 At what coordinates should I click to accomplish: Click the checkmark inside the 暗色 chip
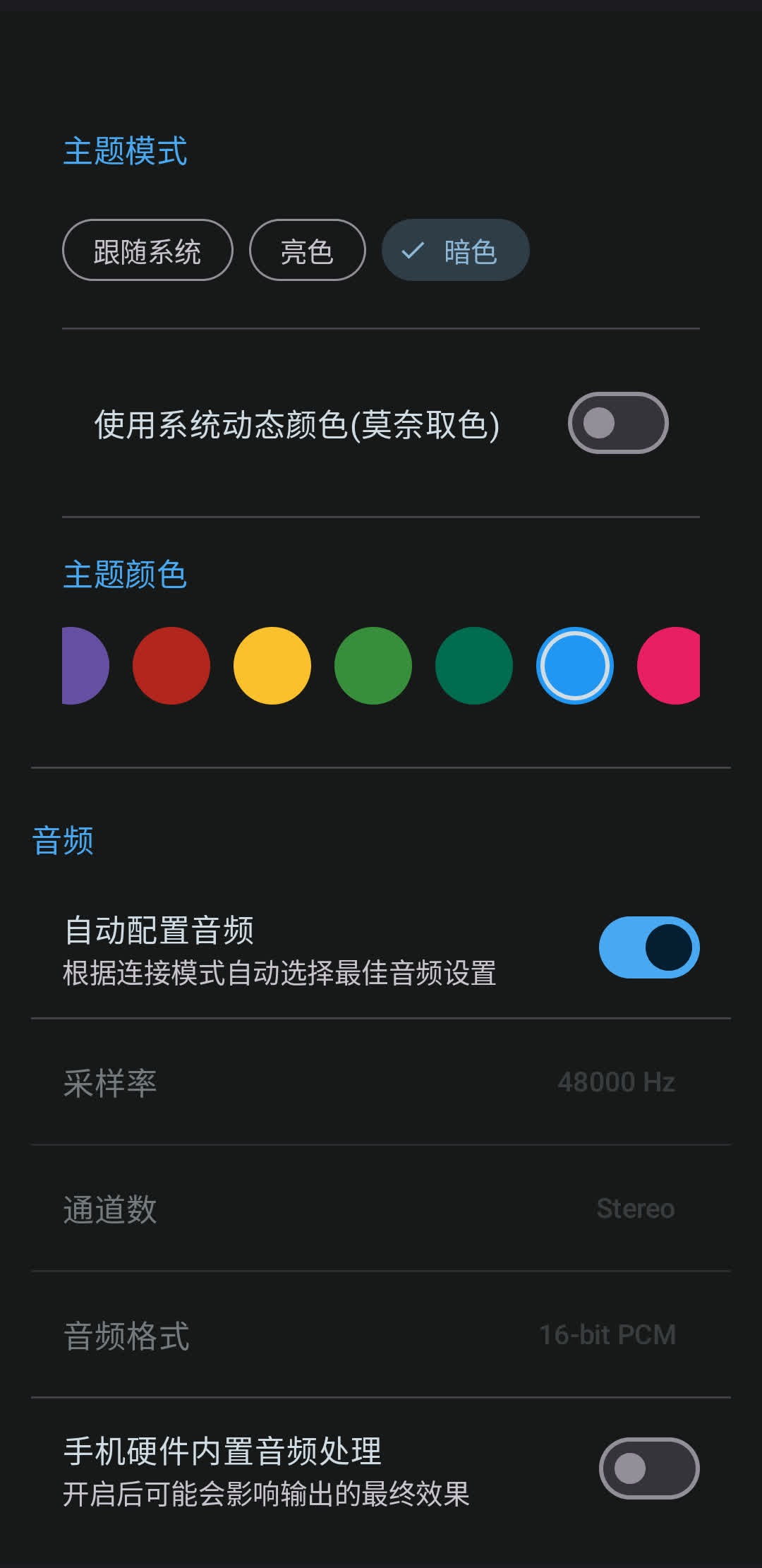click(413, 250)
